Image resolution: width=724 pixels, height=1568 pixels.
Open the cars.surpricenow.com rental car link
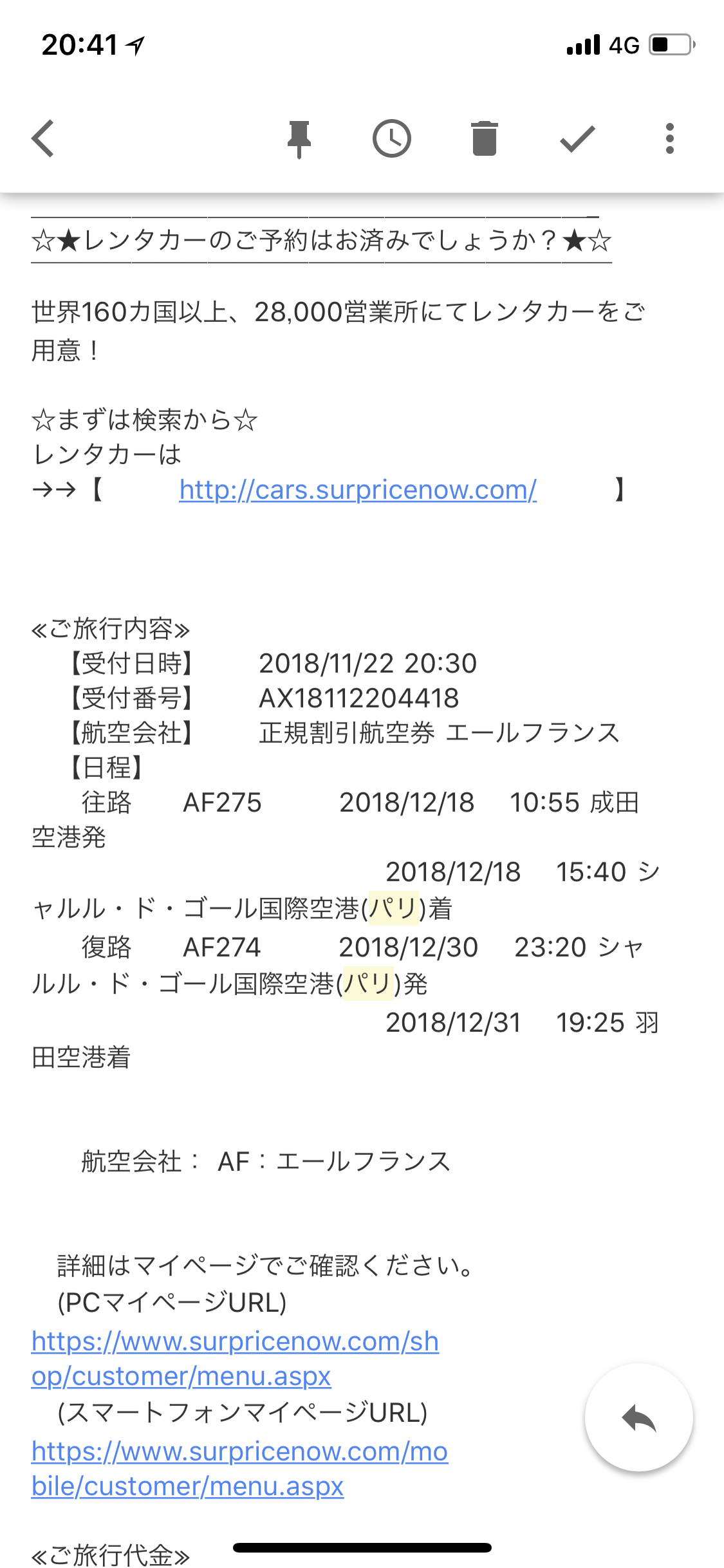click(x=357, y=490)
